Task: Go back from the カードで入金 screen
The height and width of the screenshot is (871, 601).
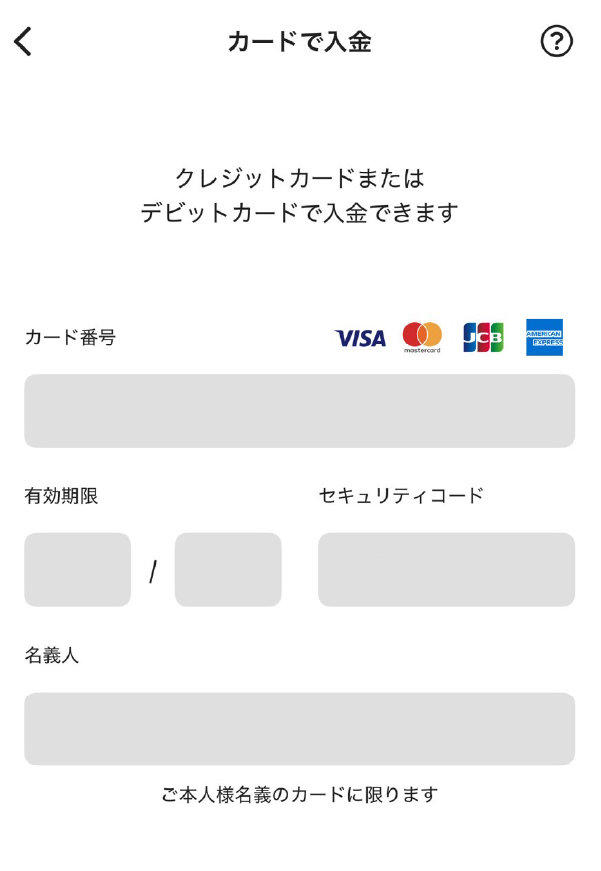Action: (x=24, y=41)
